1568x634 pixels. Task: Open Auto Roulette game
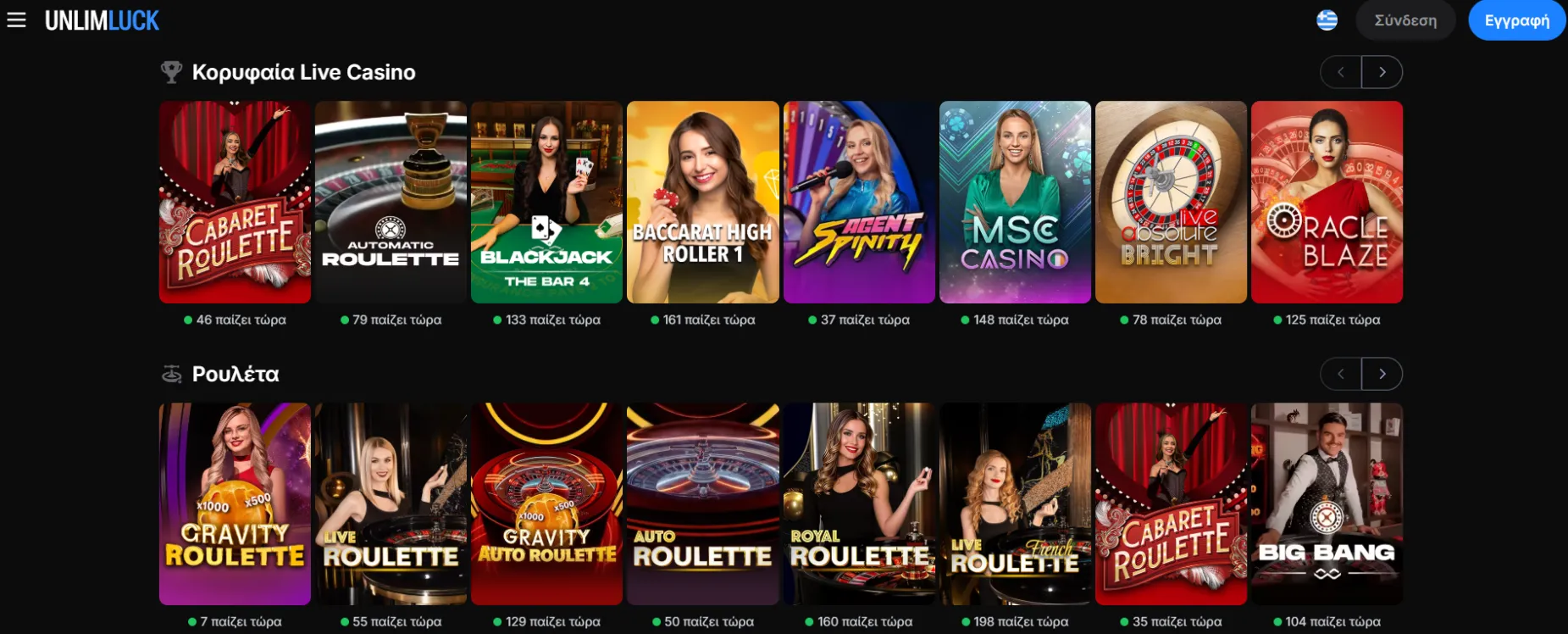pos(702,503)
